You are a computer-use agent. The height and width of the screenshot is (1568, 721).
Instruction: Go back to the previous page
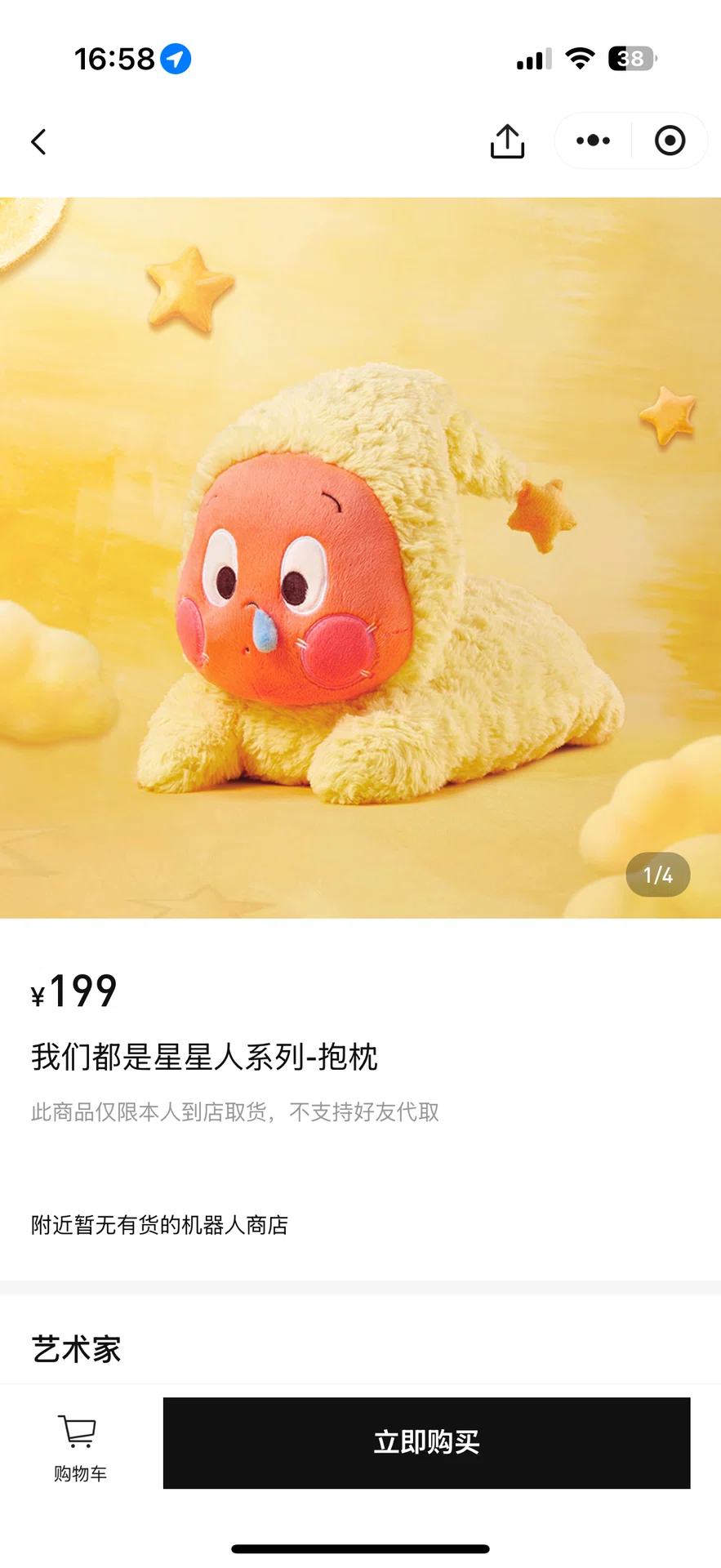point(38,141)
